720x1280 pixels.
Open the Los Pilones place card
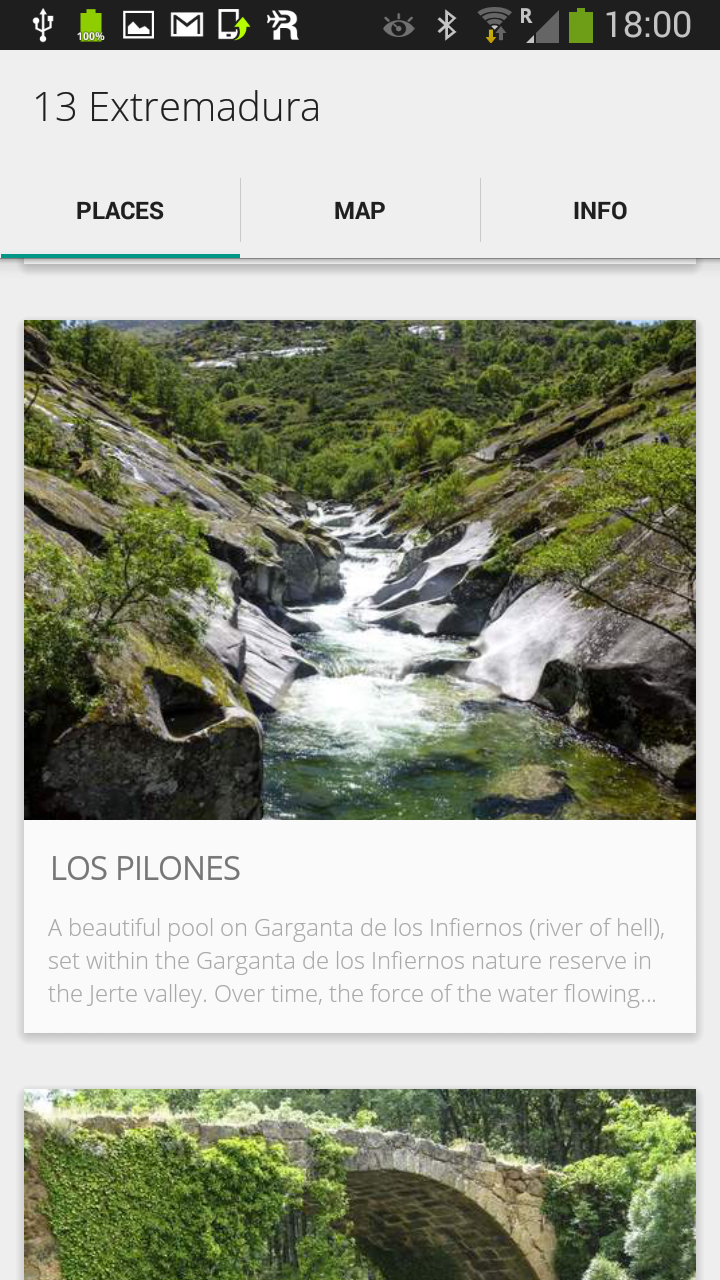point(360,676)
